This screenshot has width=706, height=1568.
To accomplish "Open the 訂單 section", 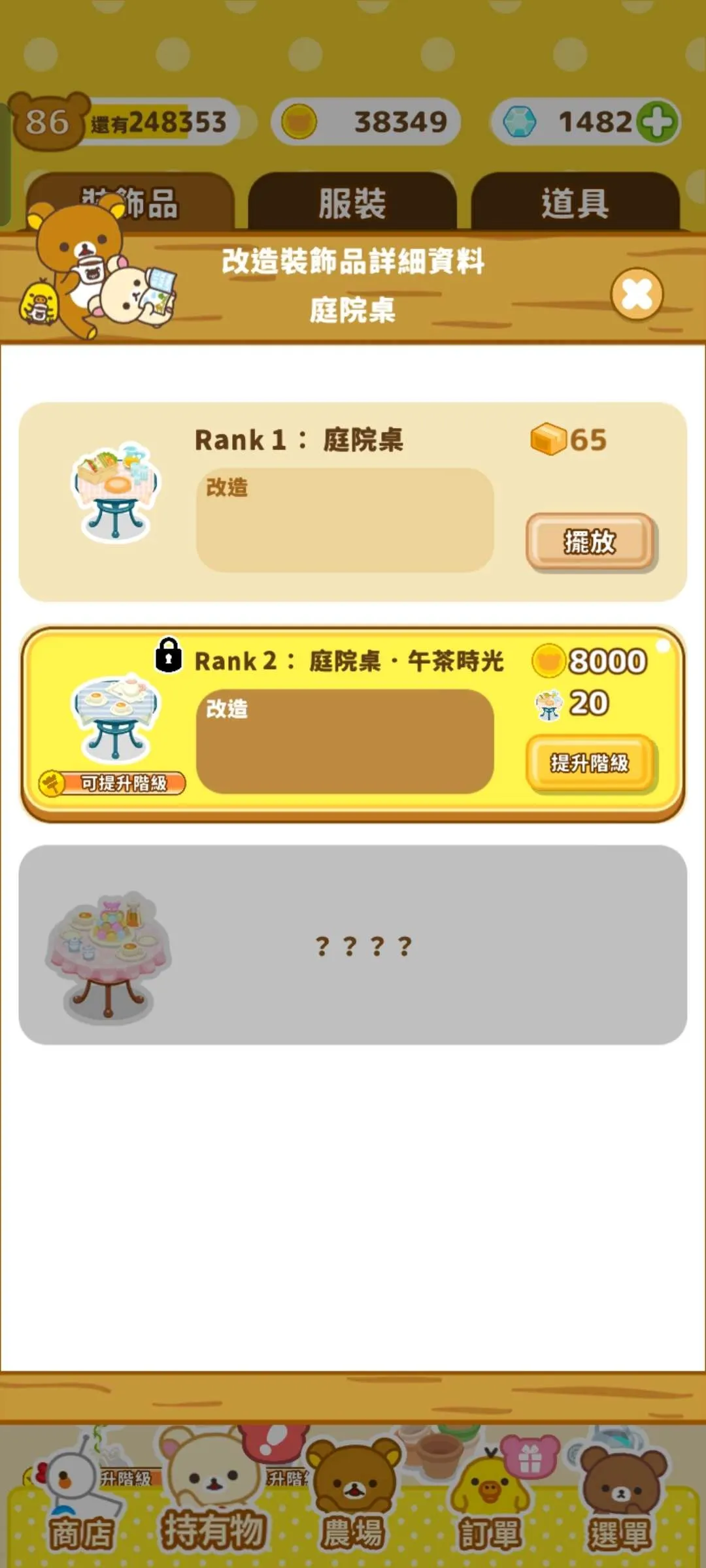I will pos(490,1516).
